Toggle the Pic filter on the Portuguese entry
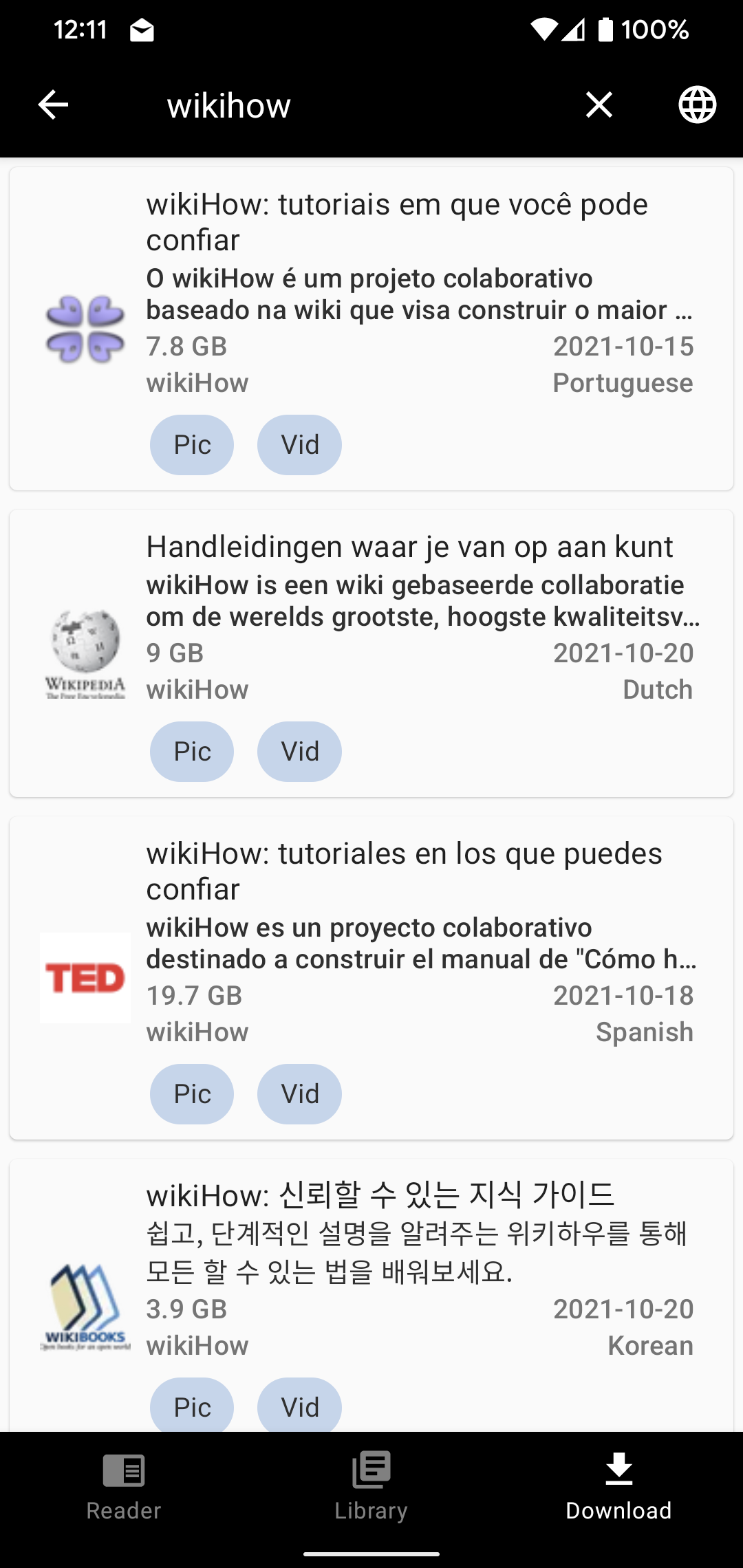 (x=191, y=444)
